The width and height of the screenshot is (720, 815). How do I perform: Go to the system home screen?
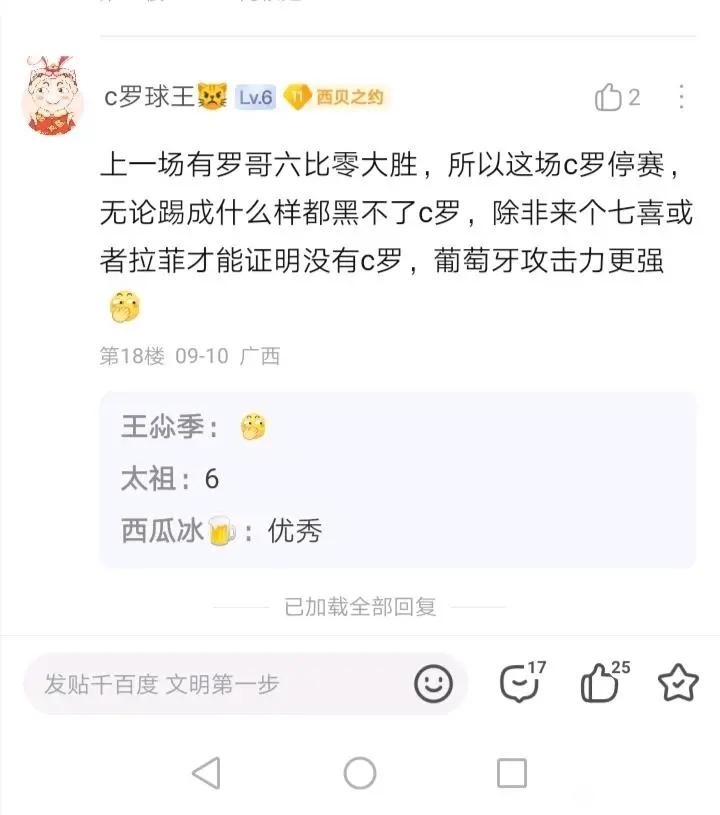point(360,773)
